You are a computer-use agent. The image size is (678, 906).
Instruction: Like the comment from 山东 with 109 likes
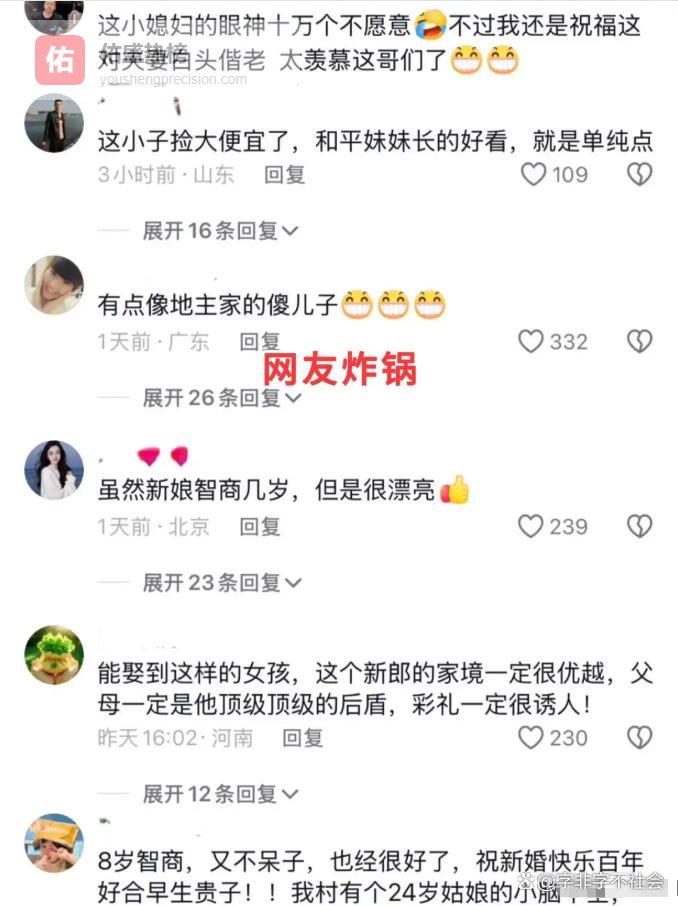[x=535, y=175]
